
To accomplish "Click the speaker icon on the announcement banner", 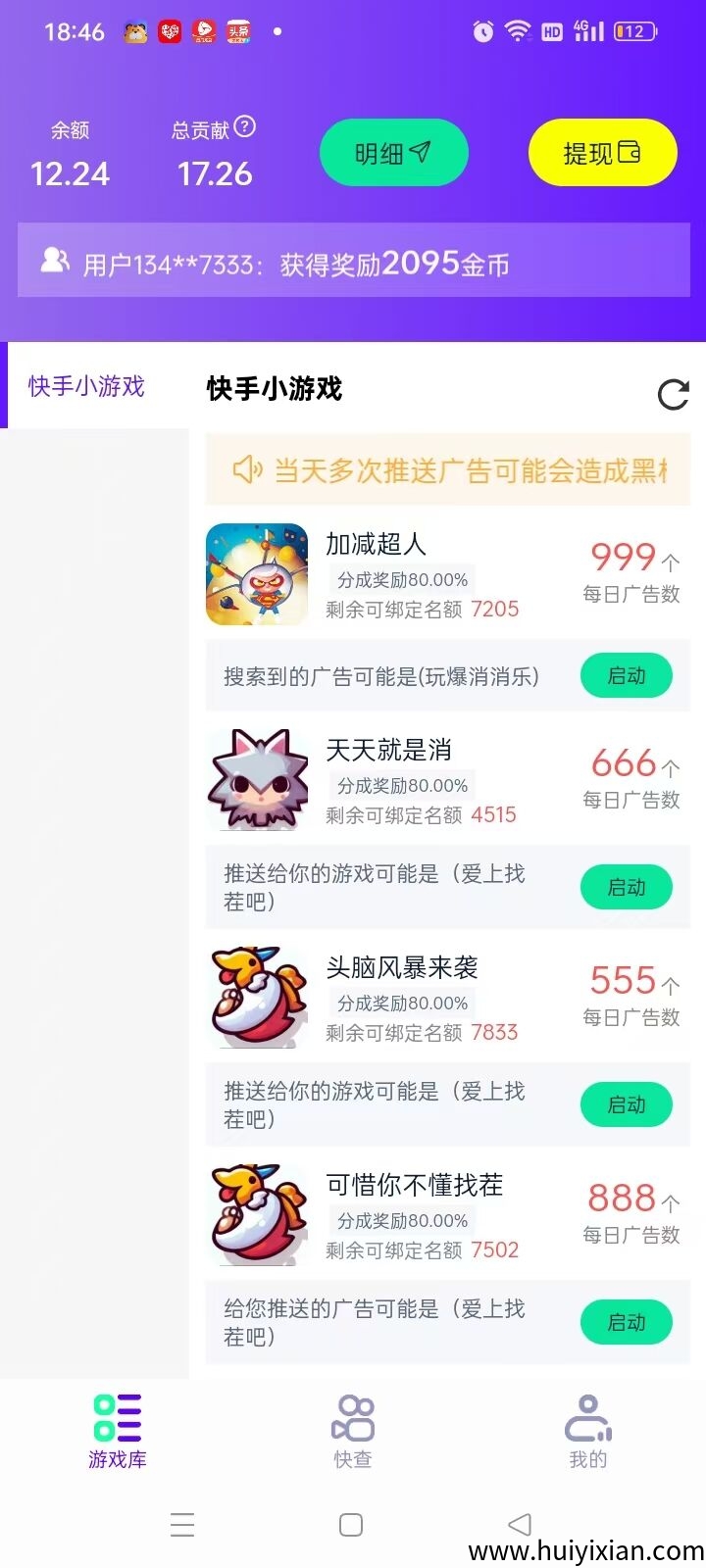I will point(247,469).
